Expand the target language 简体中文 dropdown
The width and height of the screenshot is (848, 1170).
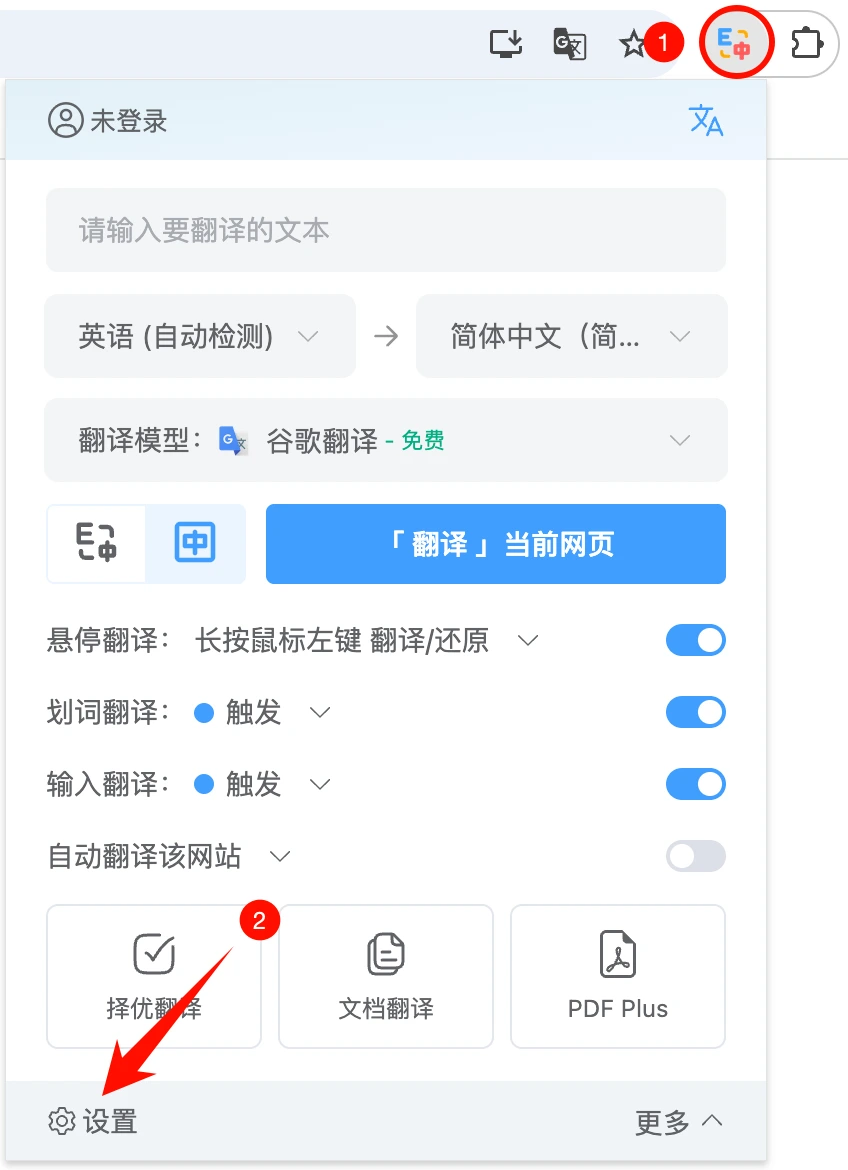(571, 337)
